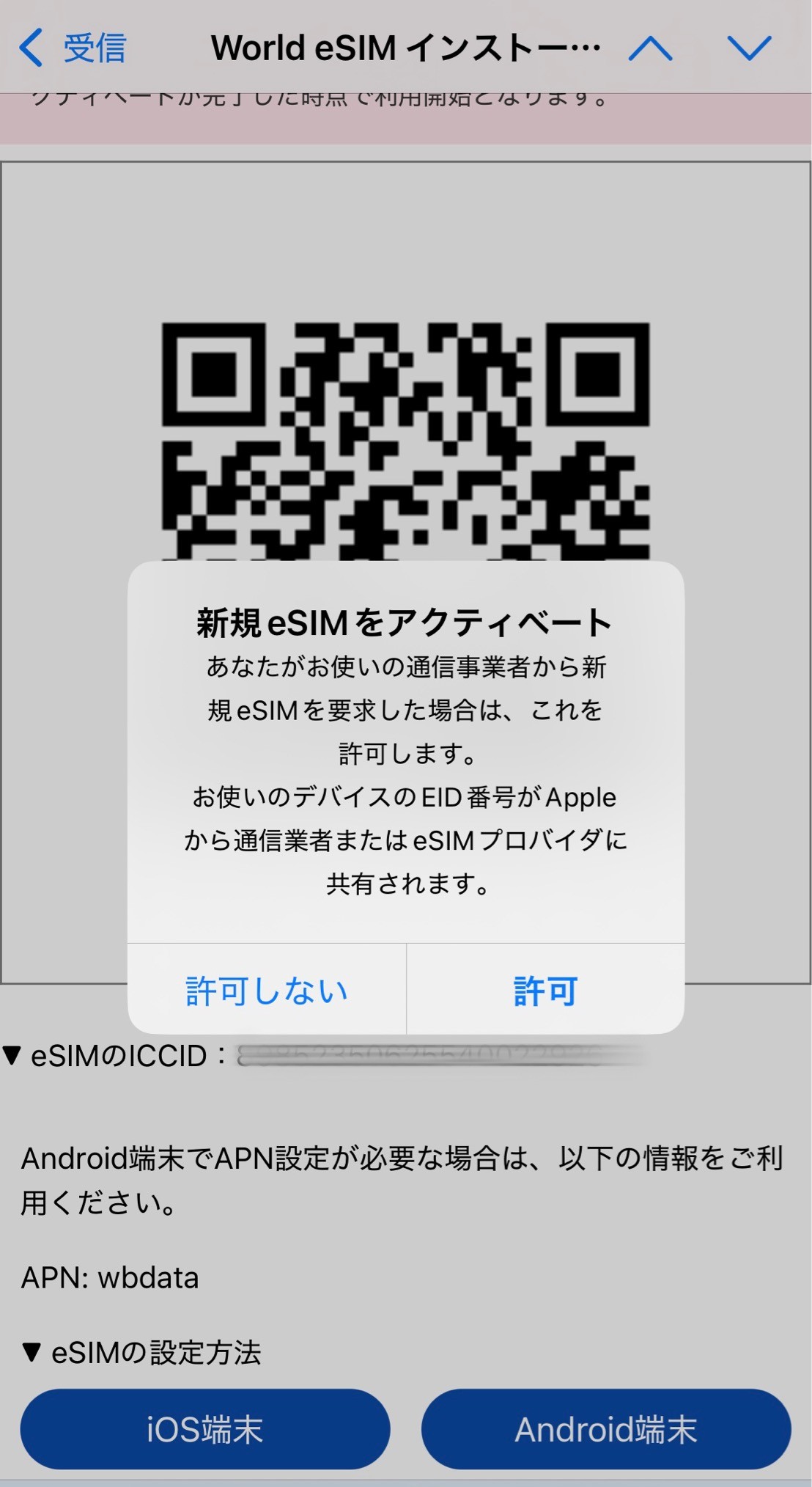The image size is (812, 1487).
Task: Go back to the 受信 inbox
Action: pos(73,48)
